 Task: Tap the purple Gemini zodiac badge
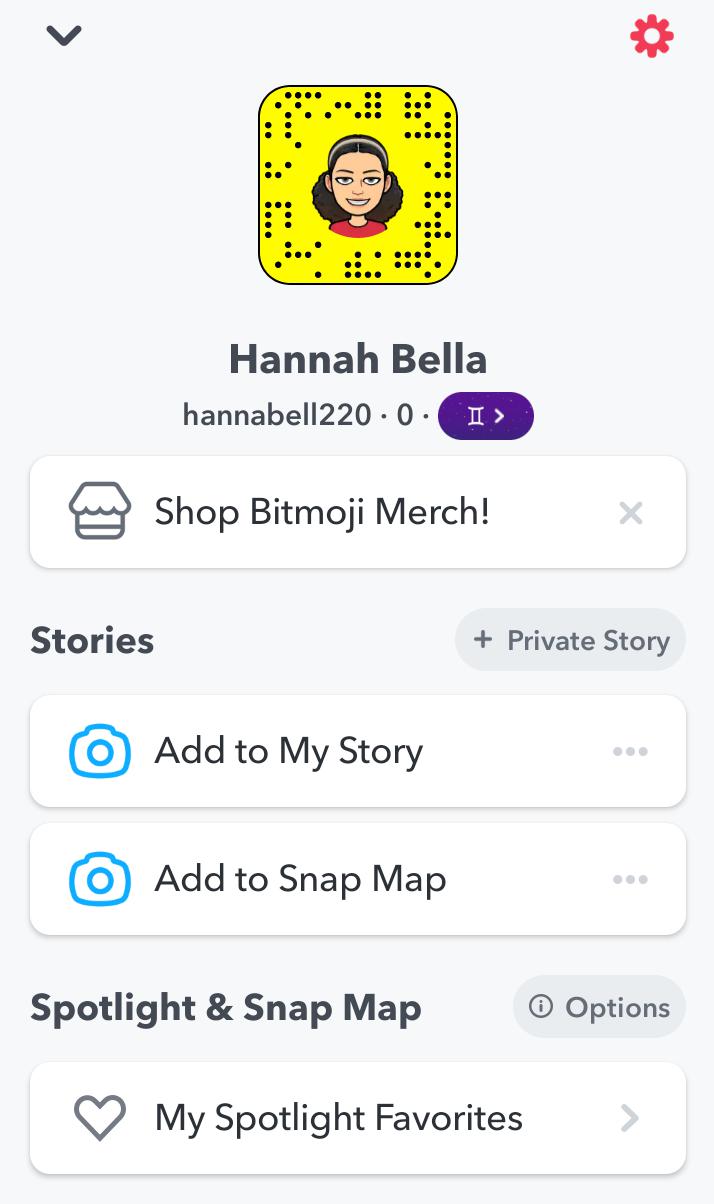(x=485, y=416)
